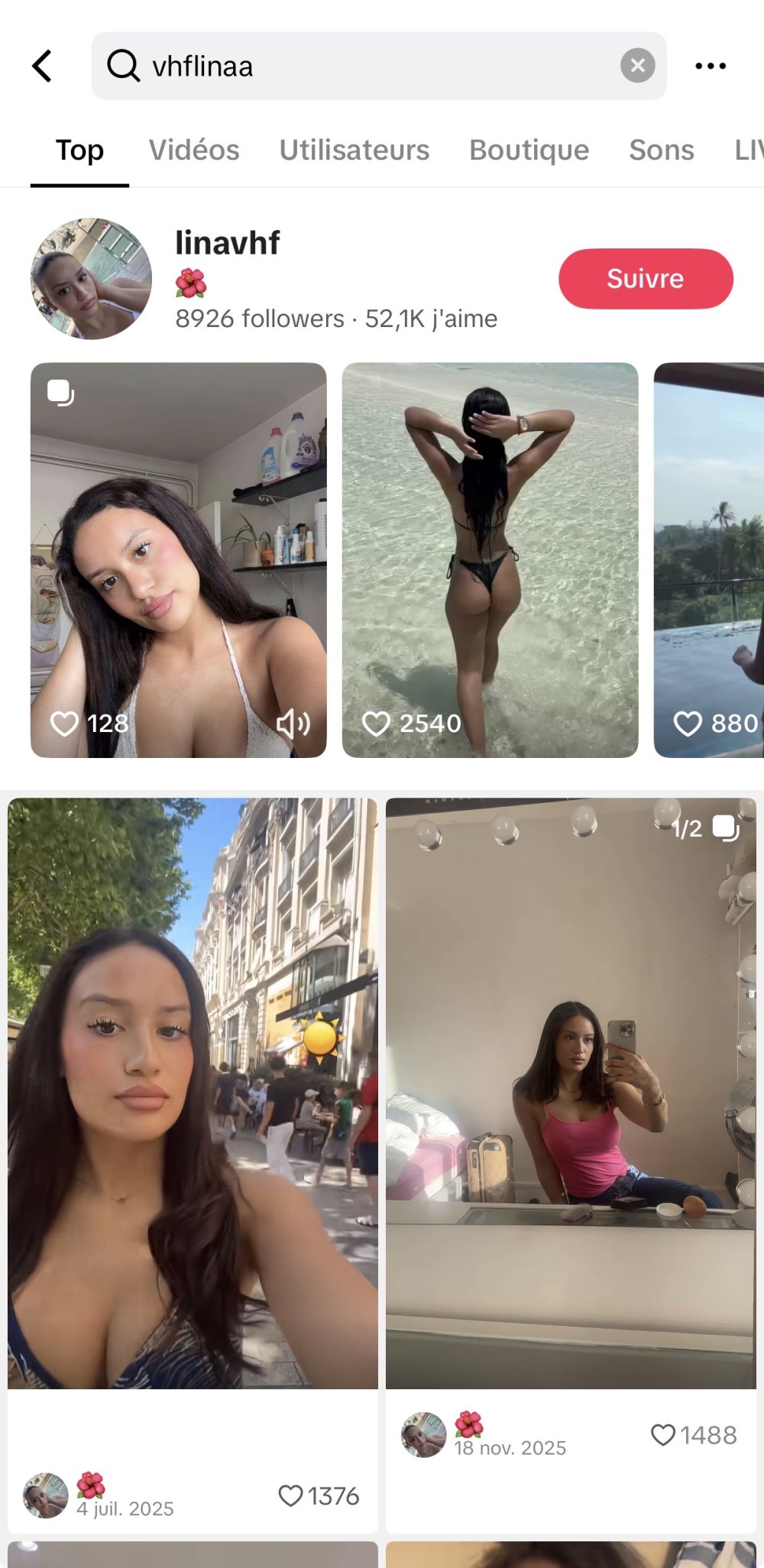Open the post dated 4 juil. 2025
The width and height of the screenshot is (764, 1568).
pos(193,1093)
